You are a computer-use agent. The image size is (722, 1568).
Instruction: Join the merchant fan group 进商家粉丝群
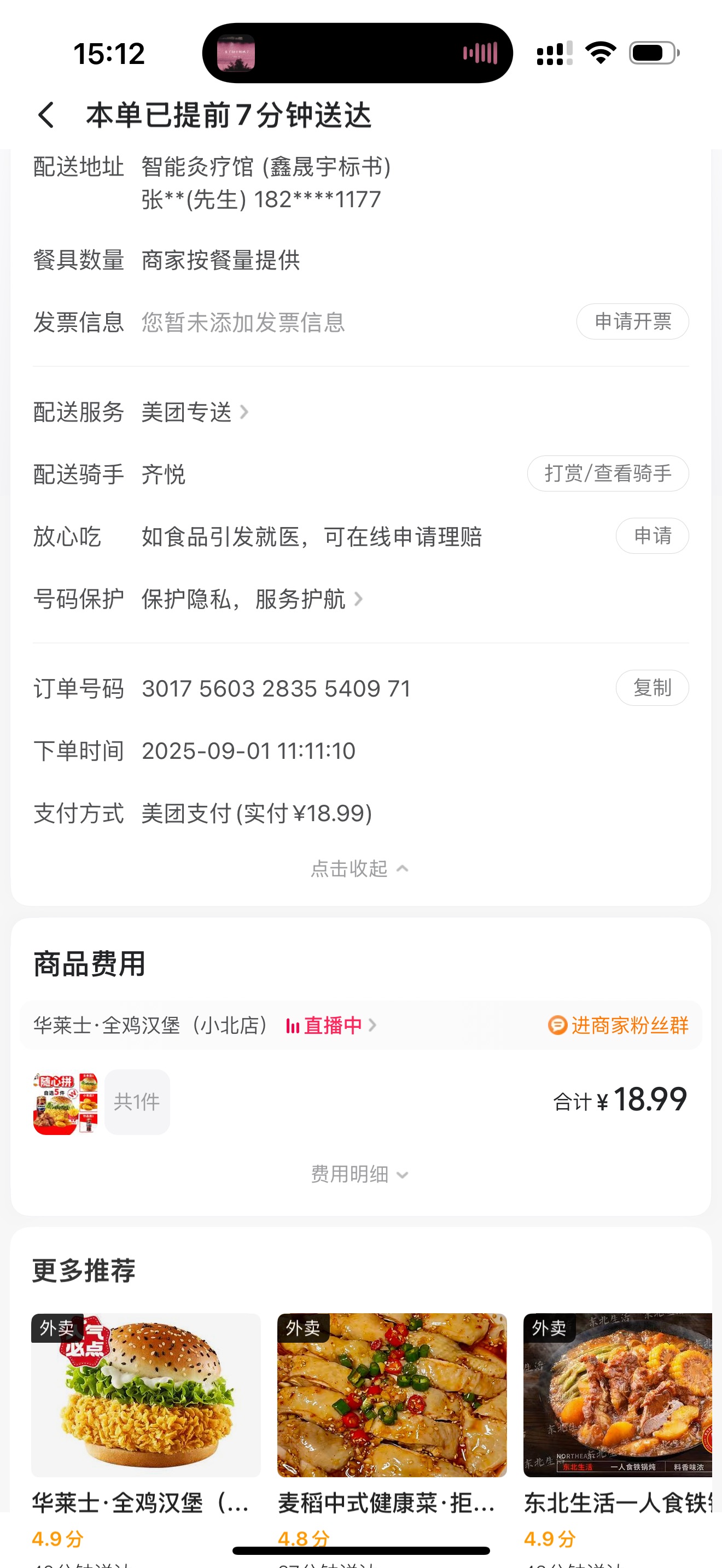point(619,1026)
